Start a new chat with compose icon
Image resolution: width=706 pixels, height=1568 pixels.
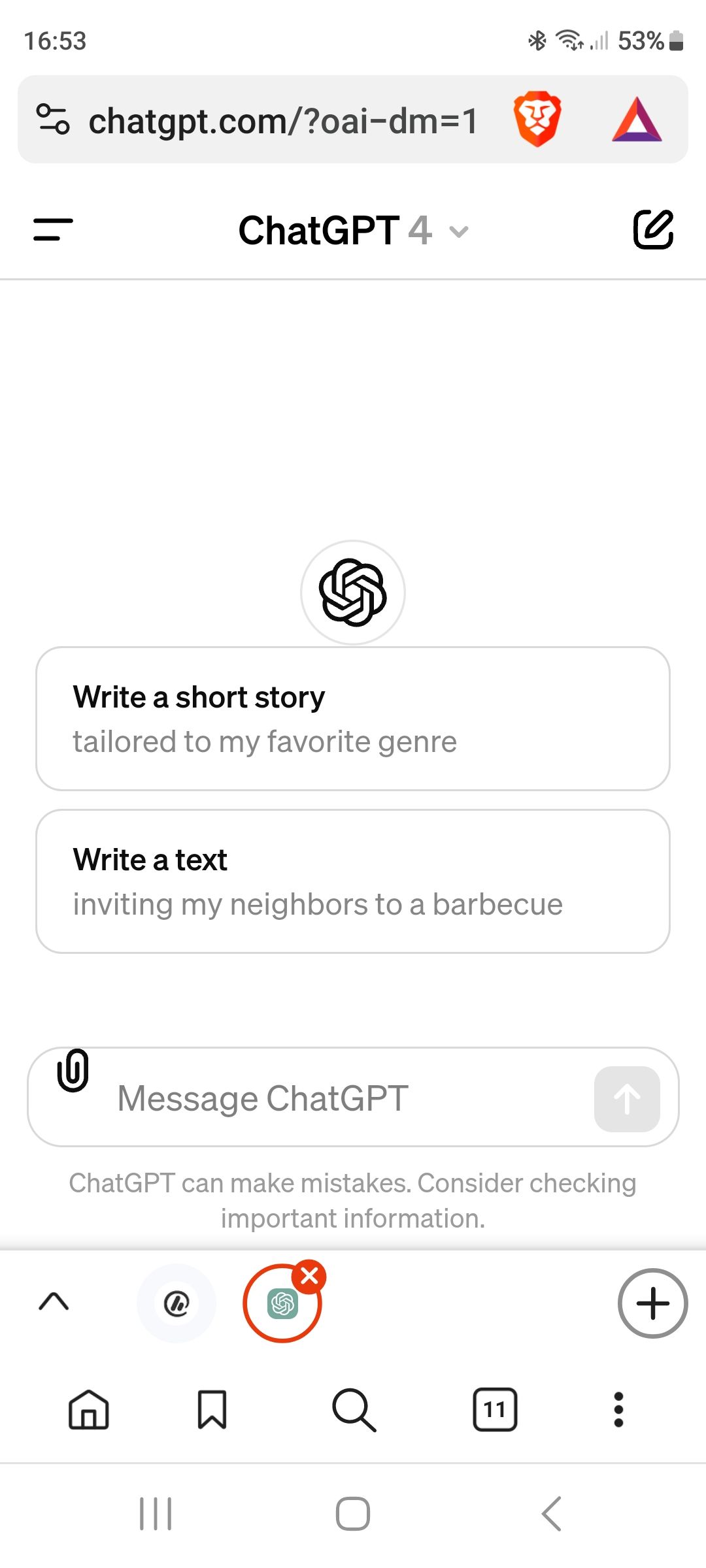pyautogui.click(x=652, y=229)
